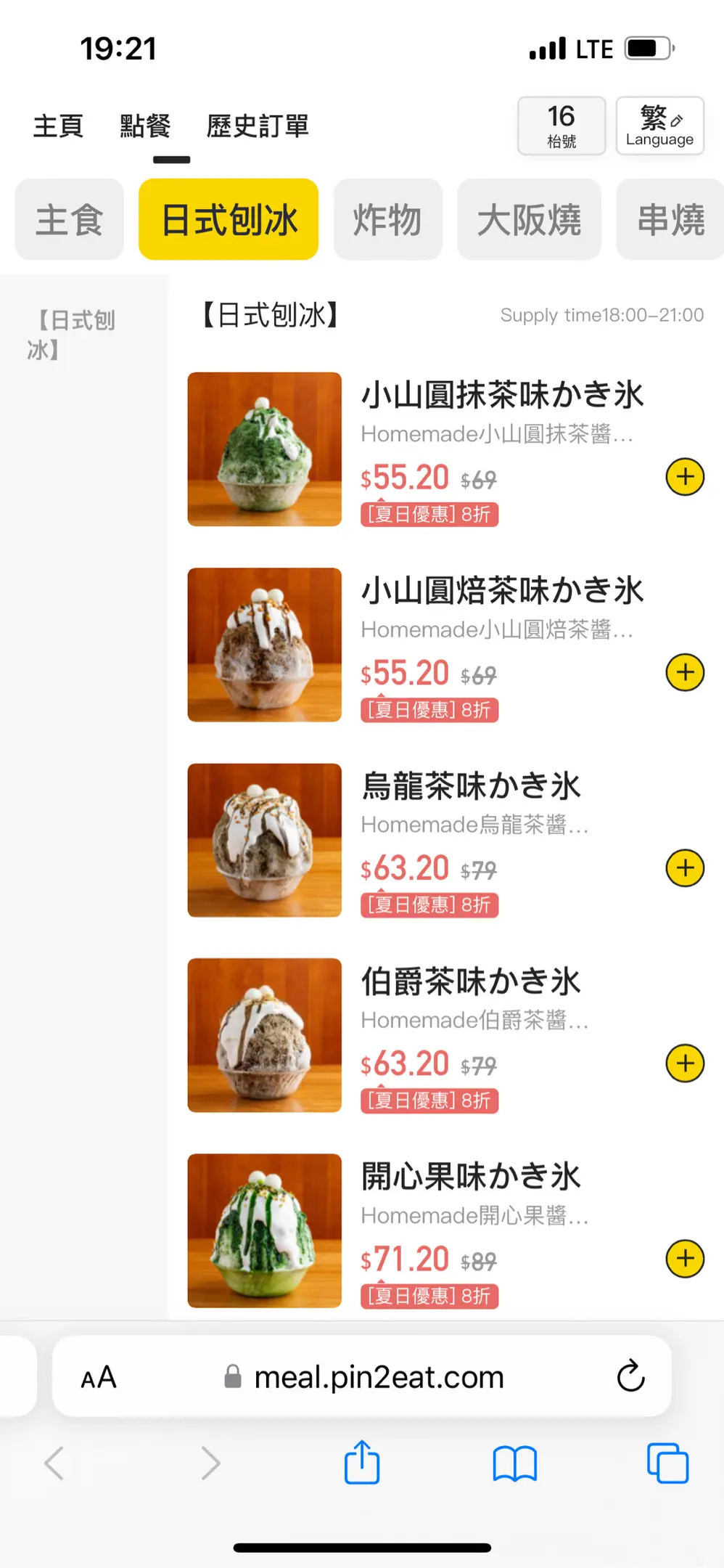Add 小山圓抹茶味かき氷 to the order
The height and width of the screenshot is (1568, 724).
coord(685,477)
